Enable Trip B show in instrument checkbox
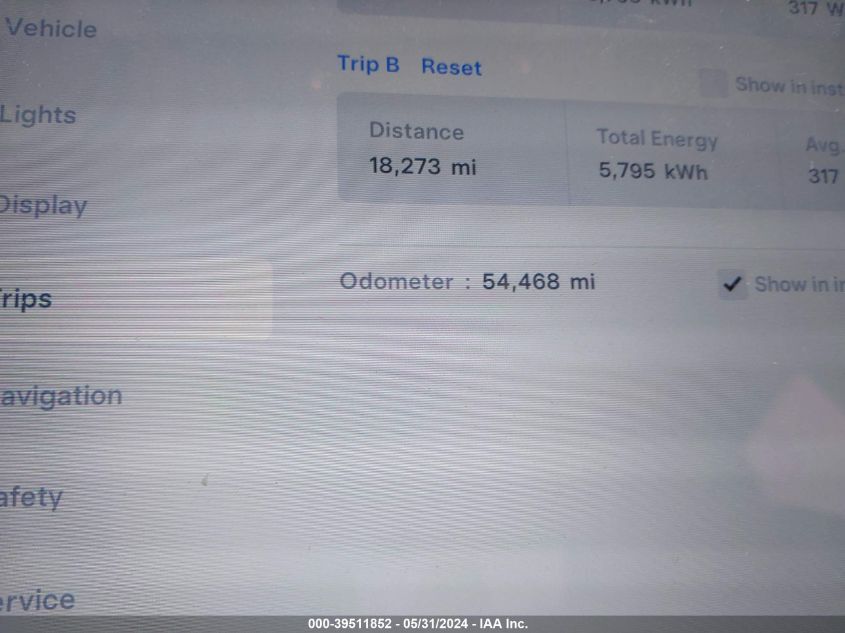This screenshot has width=845, height=633. (x=713, y=84)
